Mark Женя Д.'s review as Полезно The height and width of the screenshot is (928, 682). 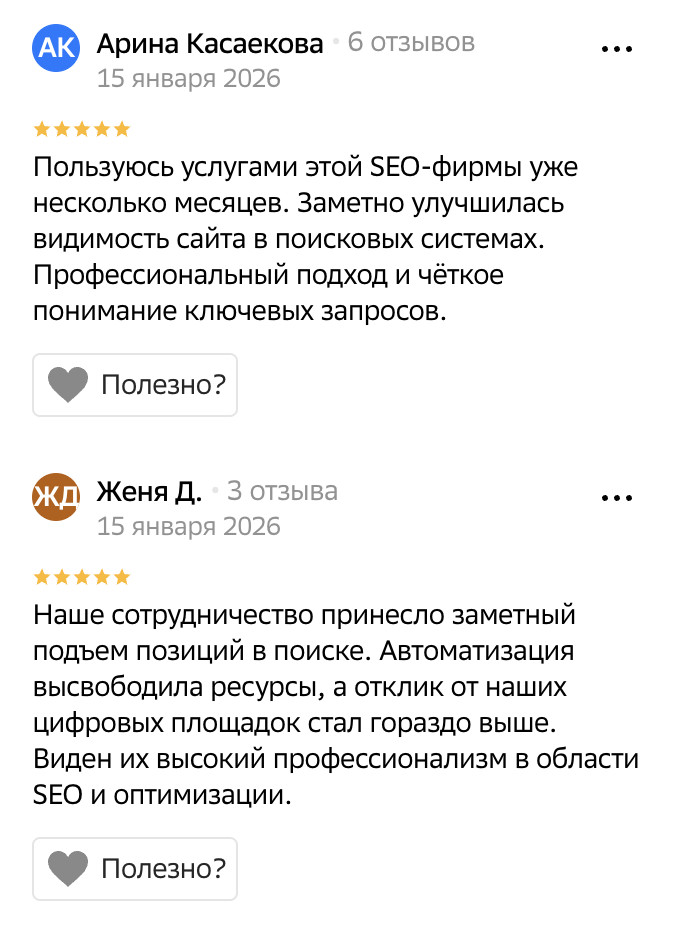click(135, 868)
